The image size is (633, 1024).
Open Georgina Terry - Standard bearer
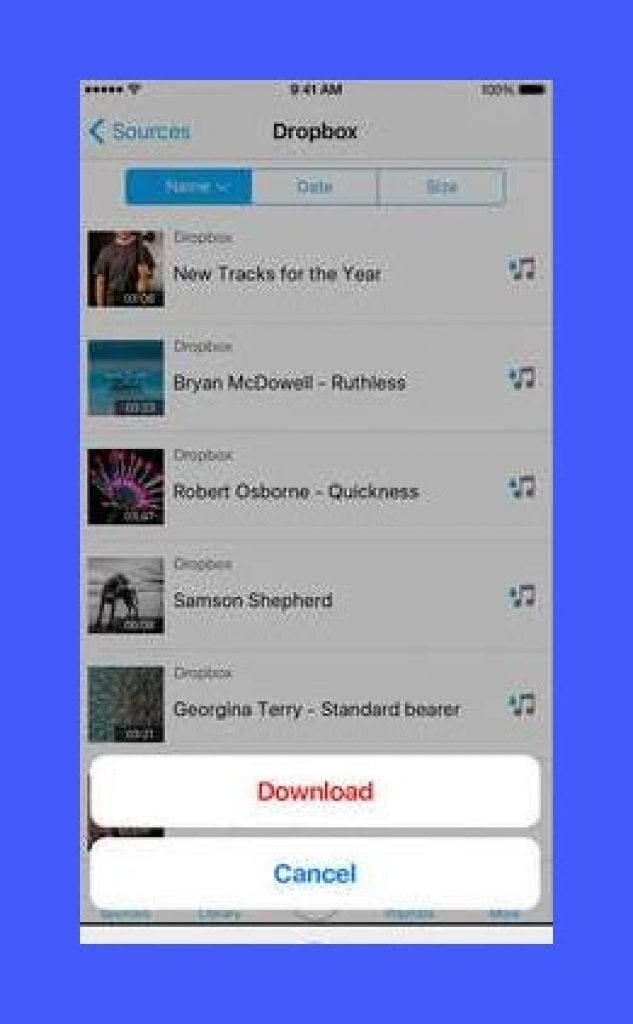pyautogui.click(x=316, y=705)
